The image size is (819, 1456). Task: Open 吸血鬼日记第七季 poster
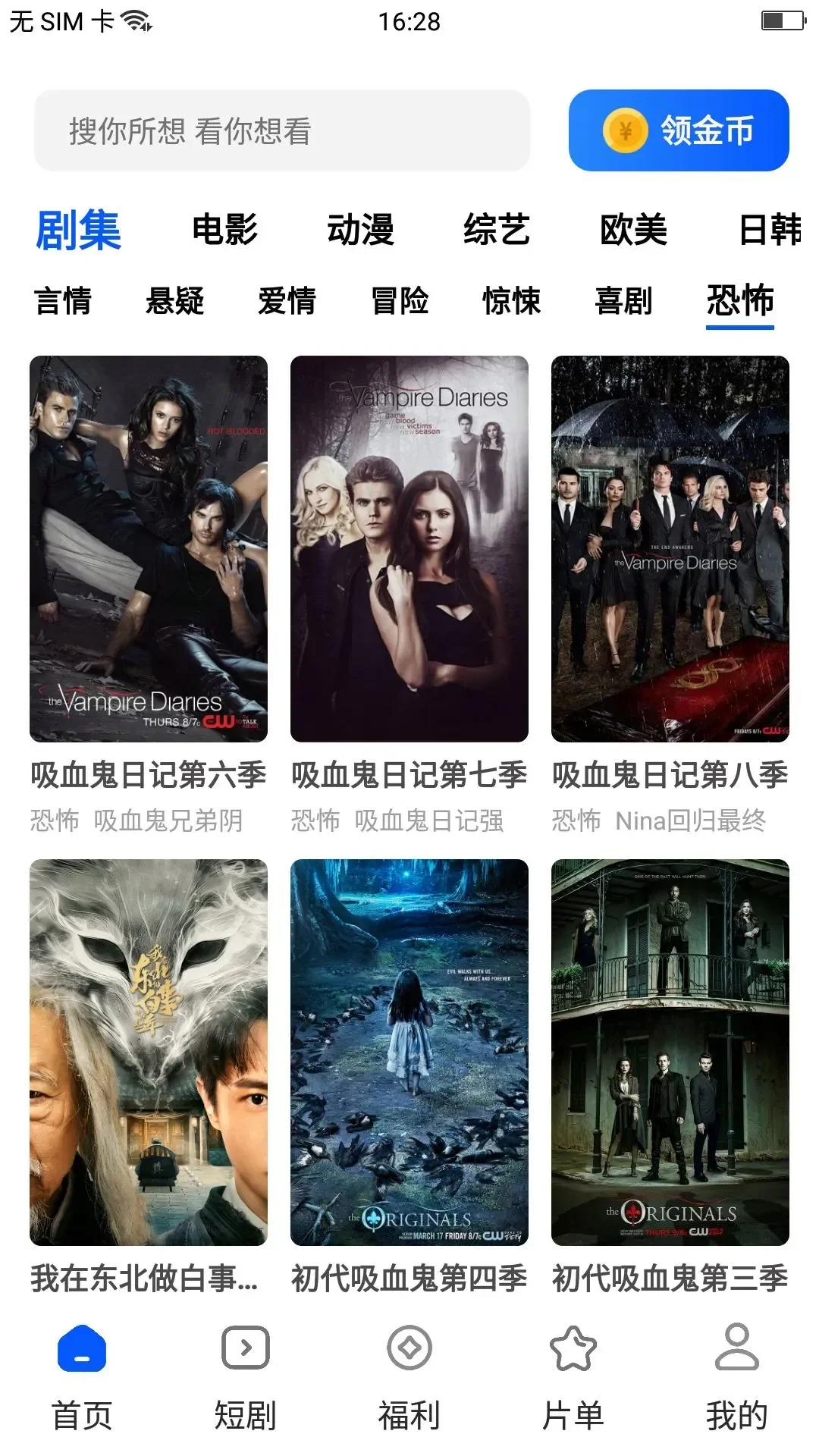pos(409,548)
